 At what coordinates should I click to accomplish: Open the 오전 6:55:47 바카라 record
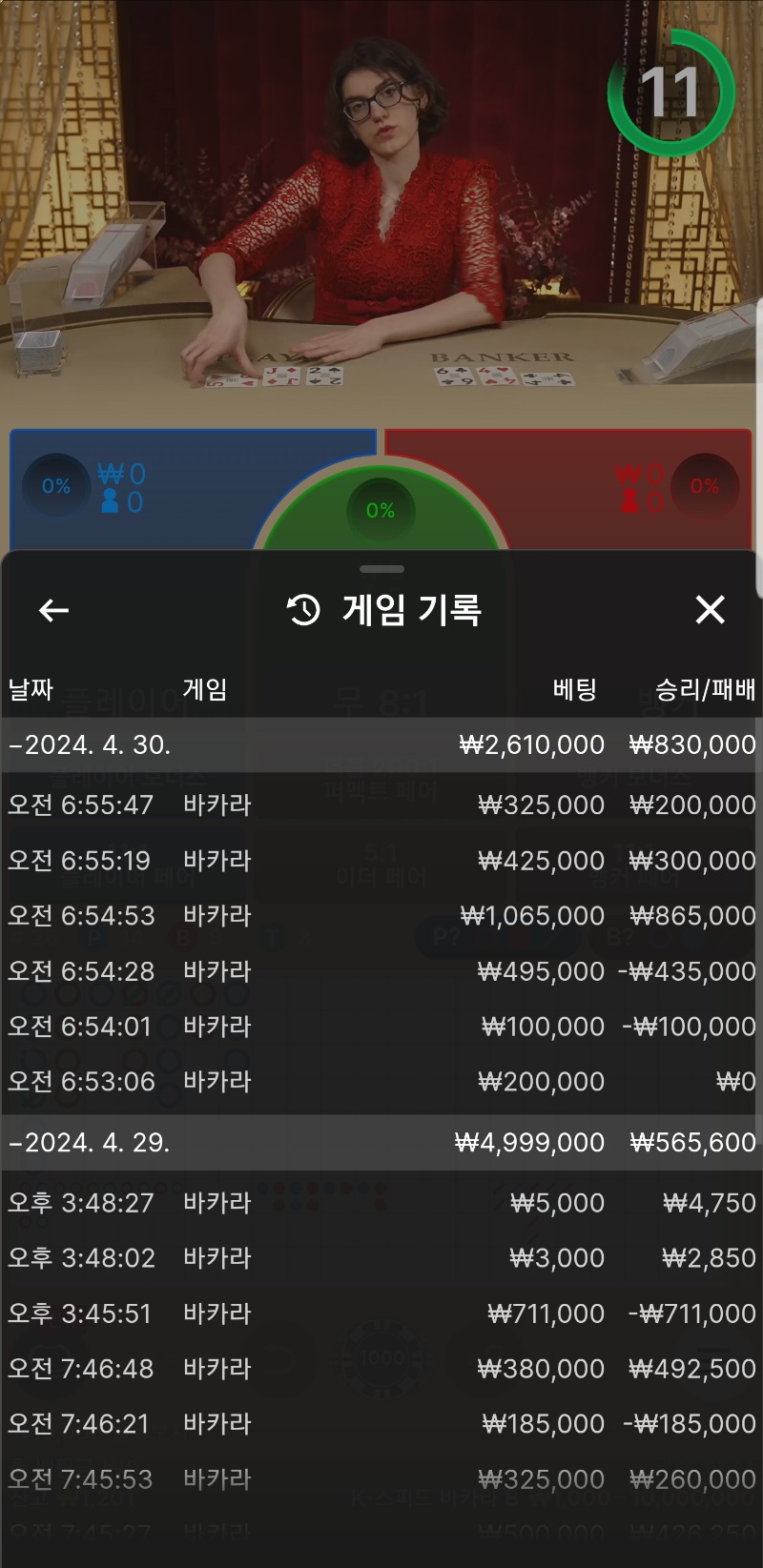[x=381, y=804]
